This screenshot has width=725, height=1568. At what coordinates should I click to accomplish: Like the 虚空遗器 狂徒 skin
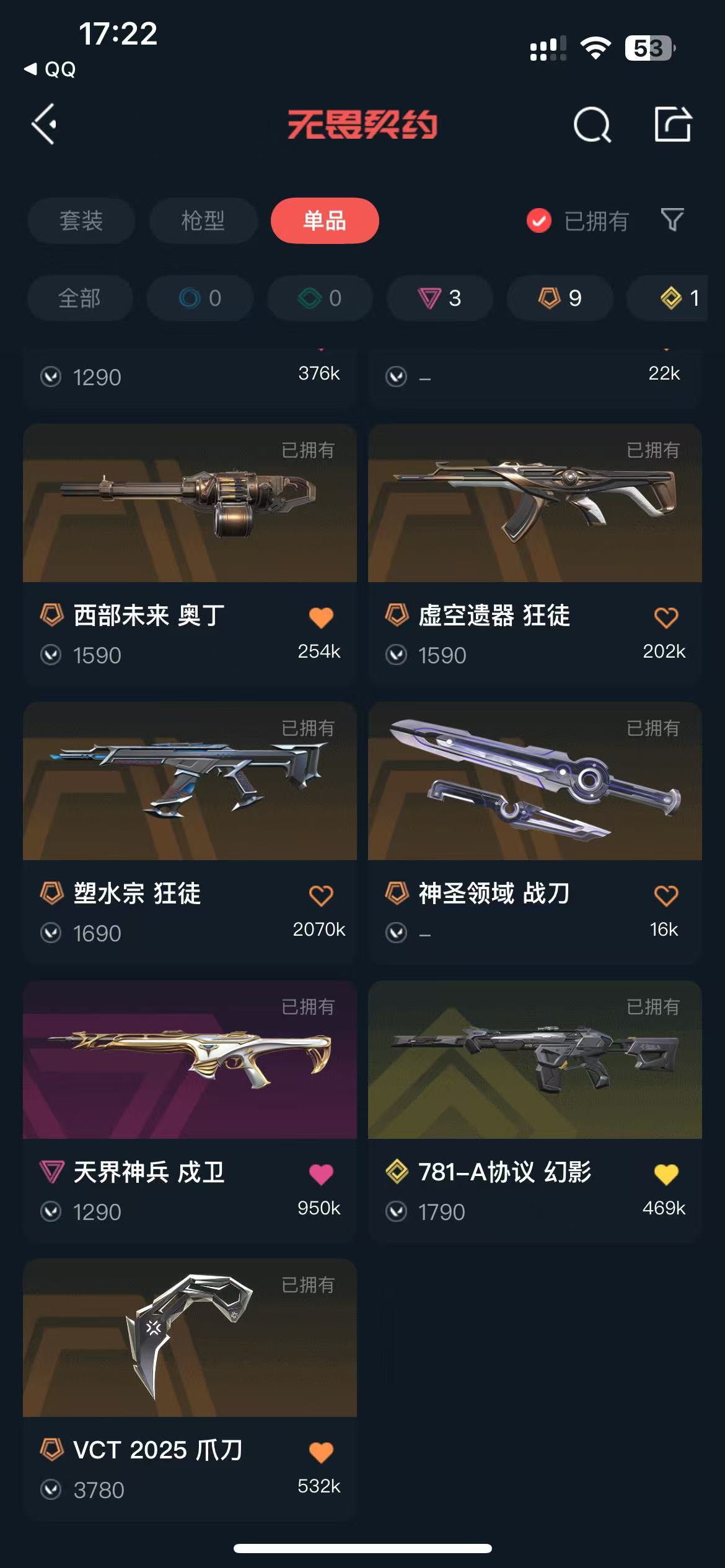tap(666, 617)
